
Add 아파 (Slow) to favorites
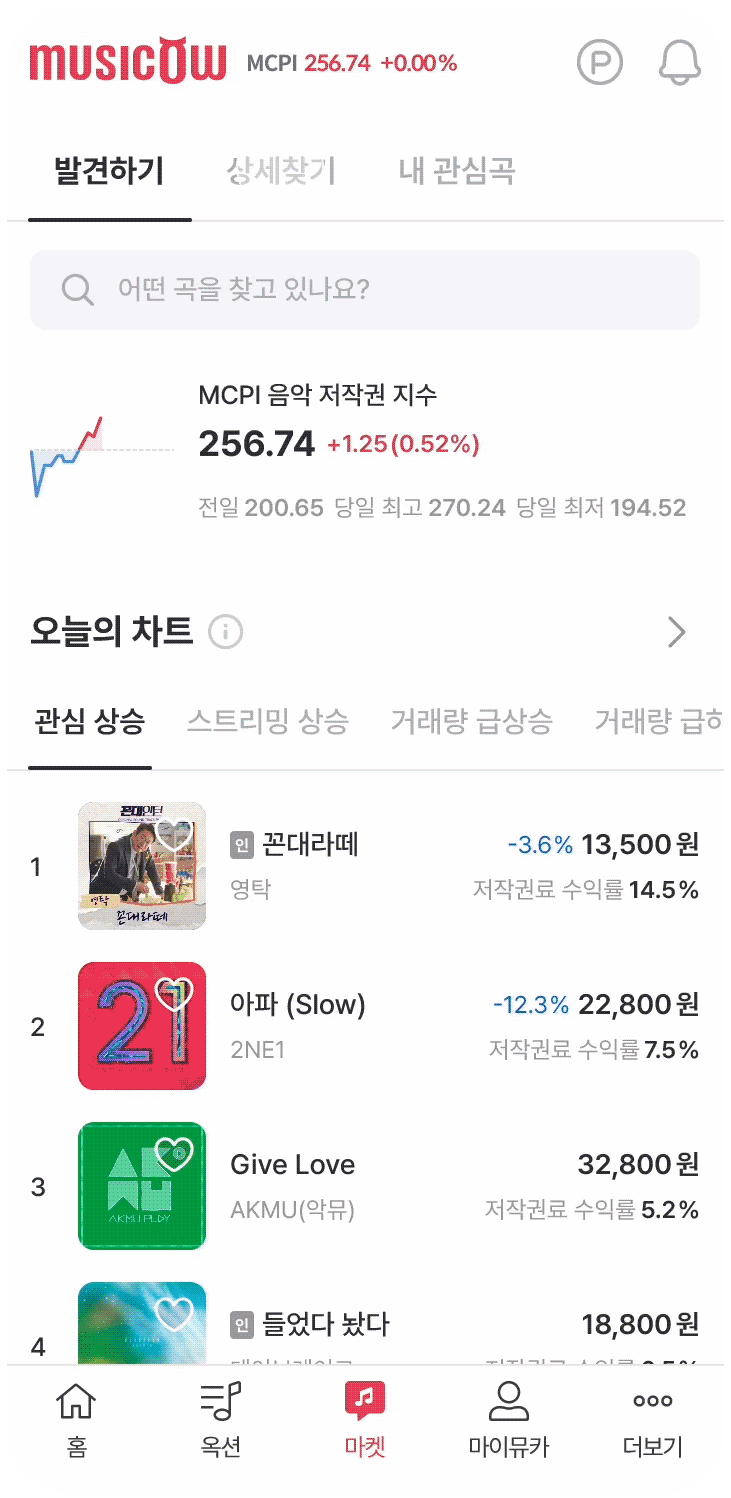[x=175, y=994]
